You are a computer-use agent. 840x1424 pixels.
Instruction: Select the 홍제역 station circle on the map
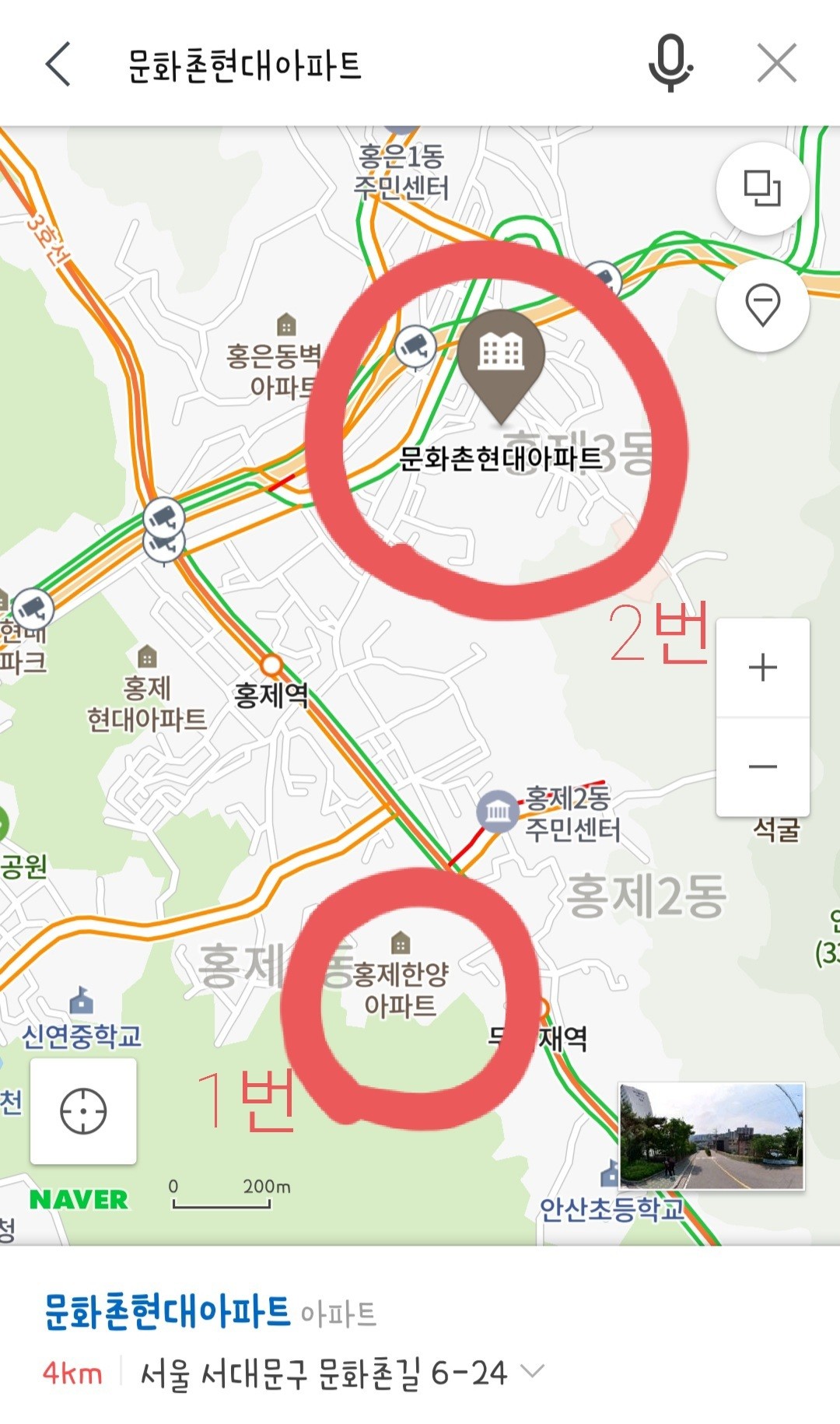click(270, 665)
